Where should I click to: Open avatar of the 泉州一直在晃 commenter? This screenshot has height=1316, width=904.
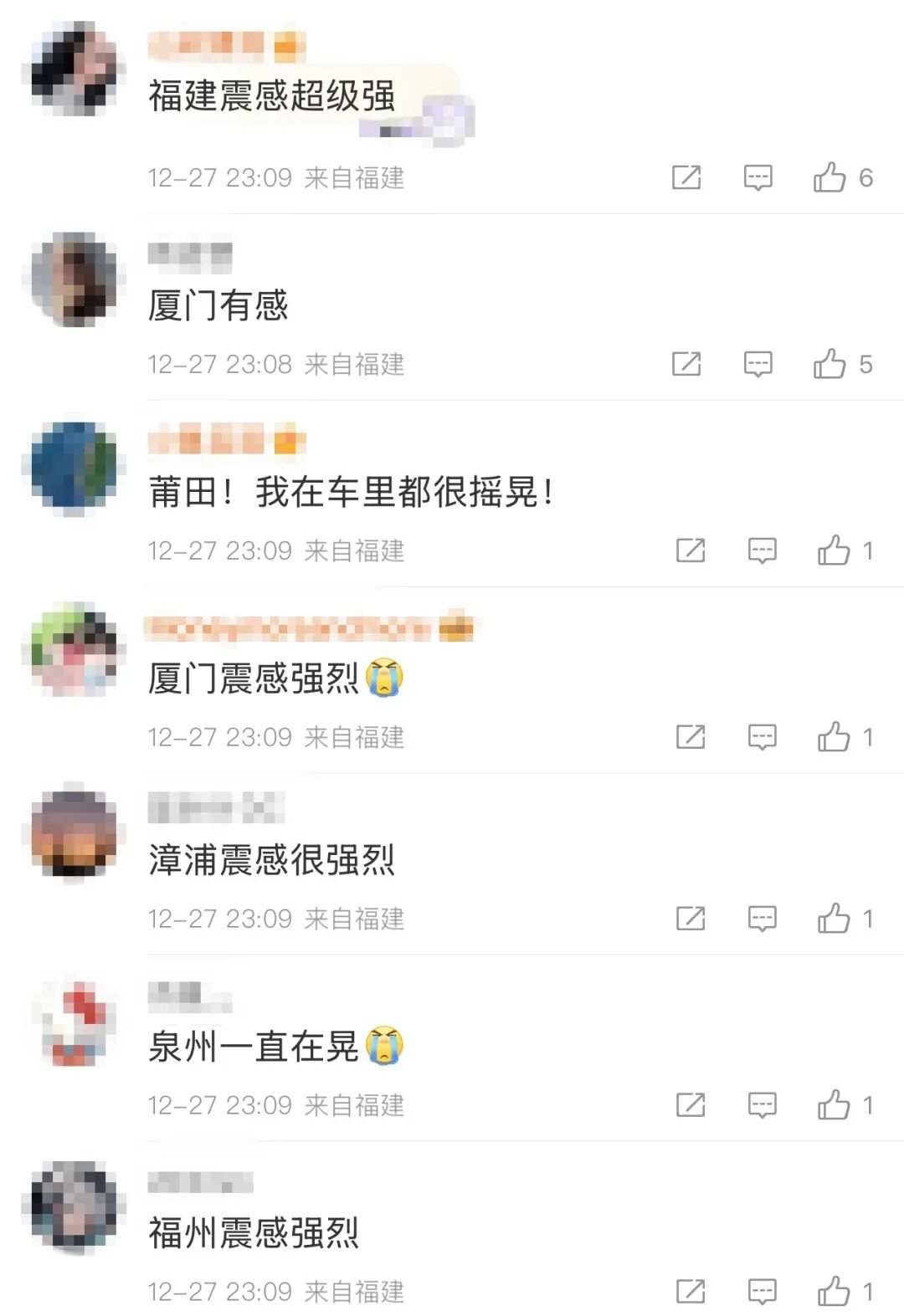pos(74,1023)
